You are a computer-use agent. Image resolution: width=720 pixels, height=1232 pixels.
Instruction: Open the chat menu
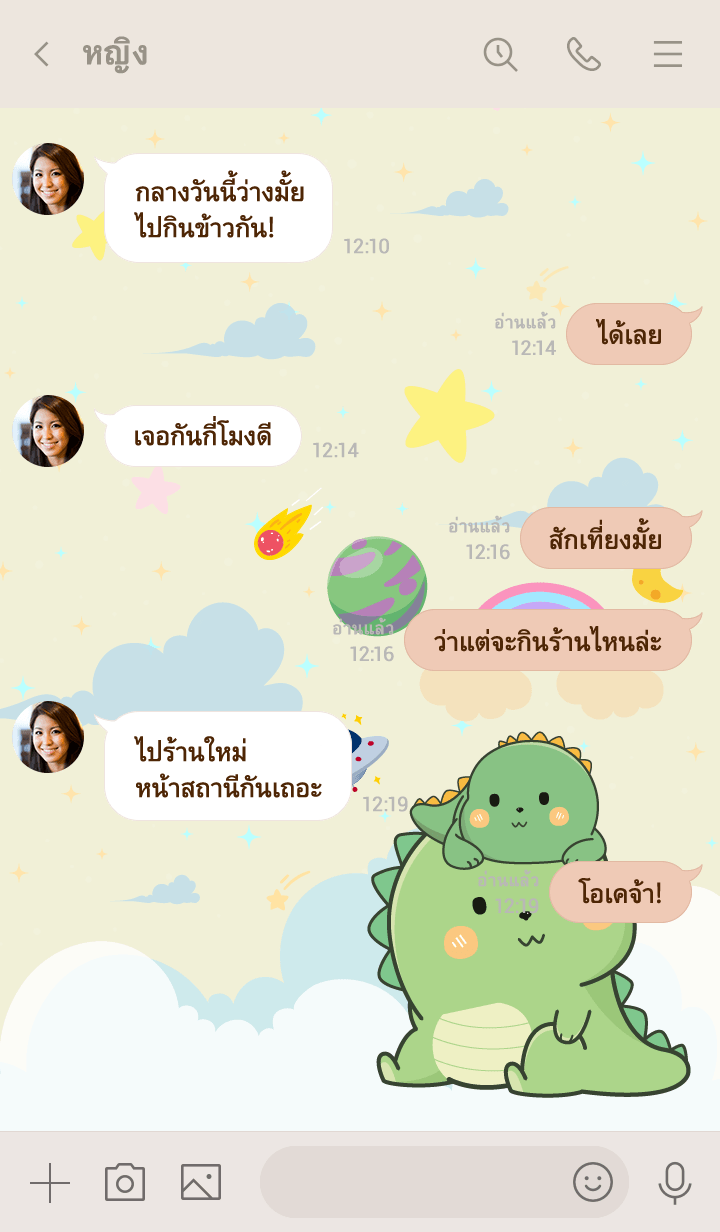(x=667, y=54)
